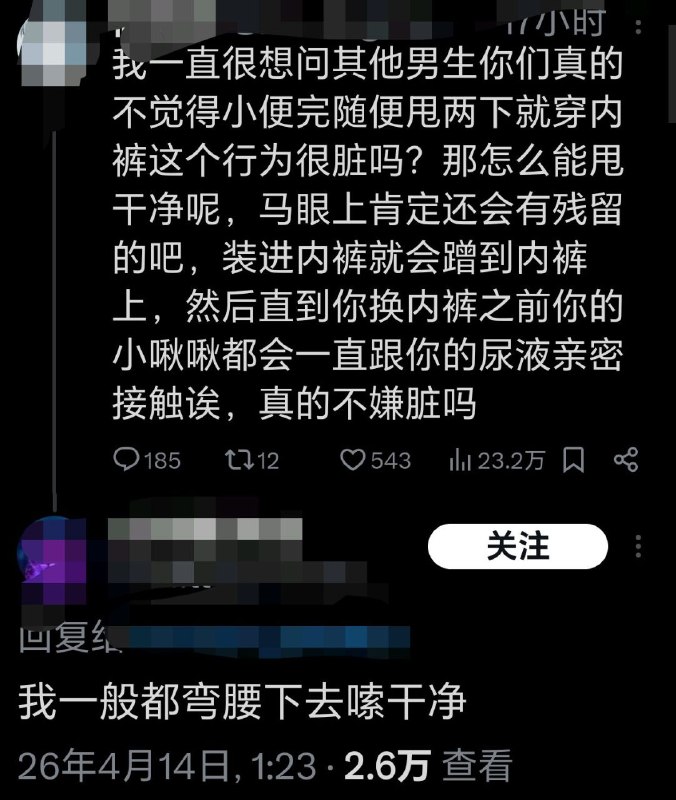Image resolution: width=676 pixels, height=800 pixels.
Task: Share the original post
Action: pyautogui.click(x=626, y=460)
